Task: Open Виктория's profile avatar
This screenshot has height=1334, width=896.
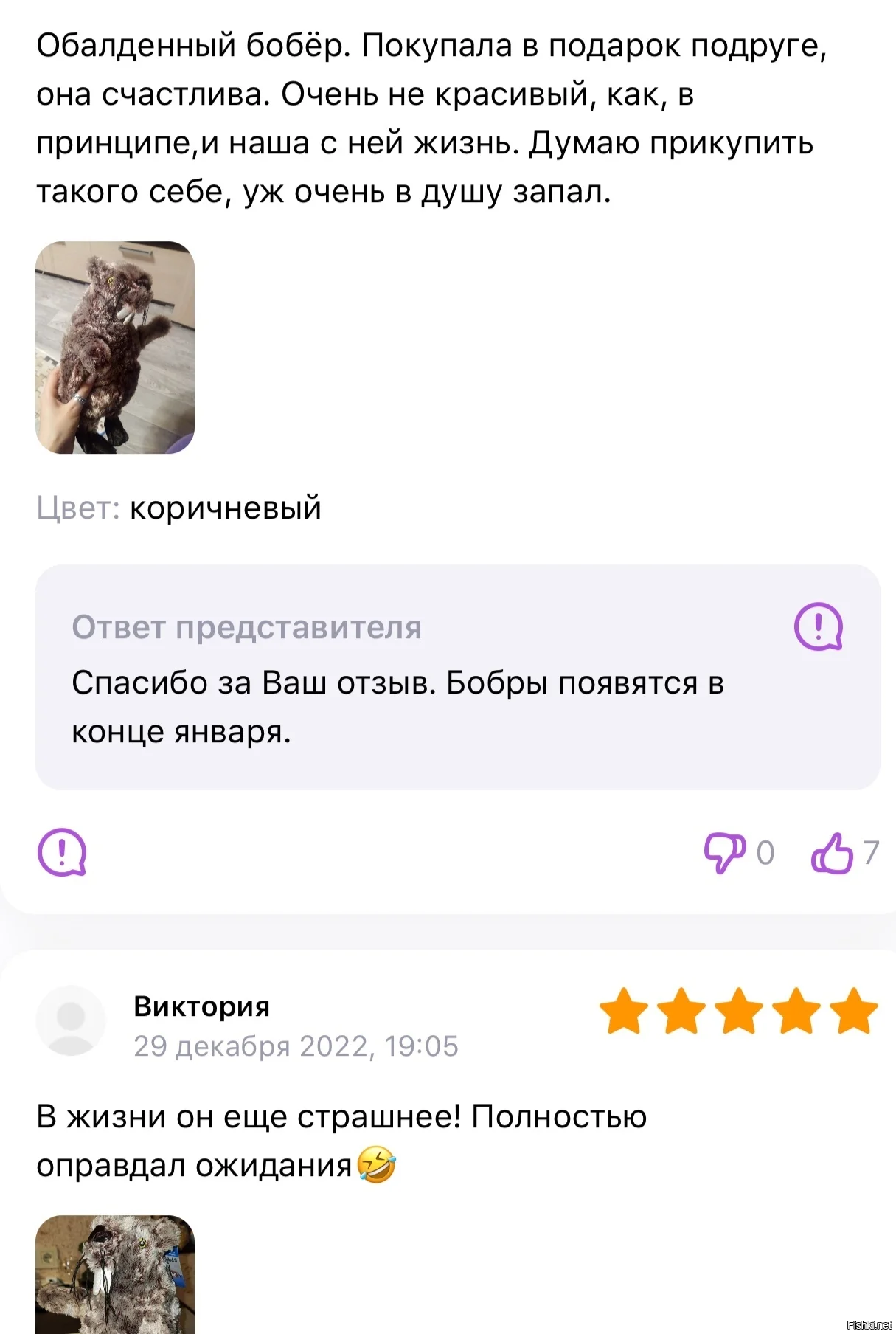Action: pyautogui.click(x=71, y=1020)
